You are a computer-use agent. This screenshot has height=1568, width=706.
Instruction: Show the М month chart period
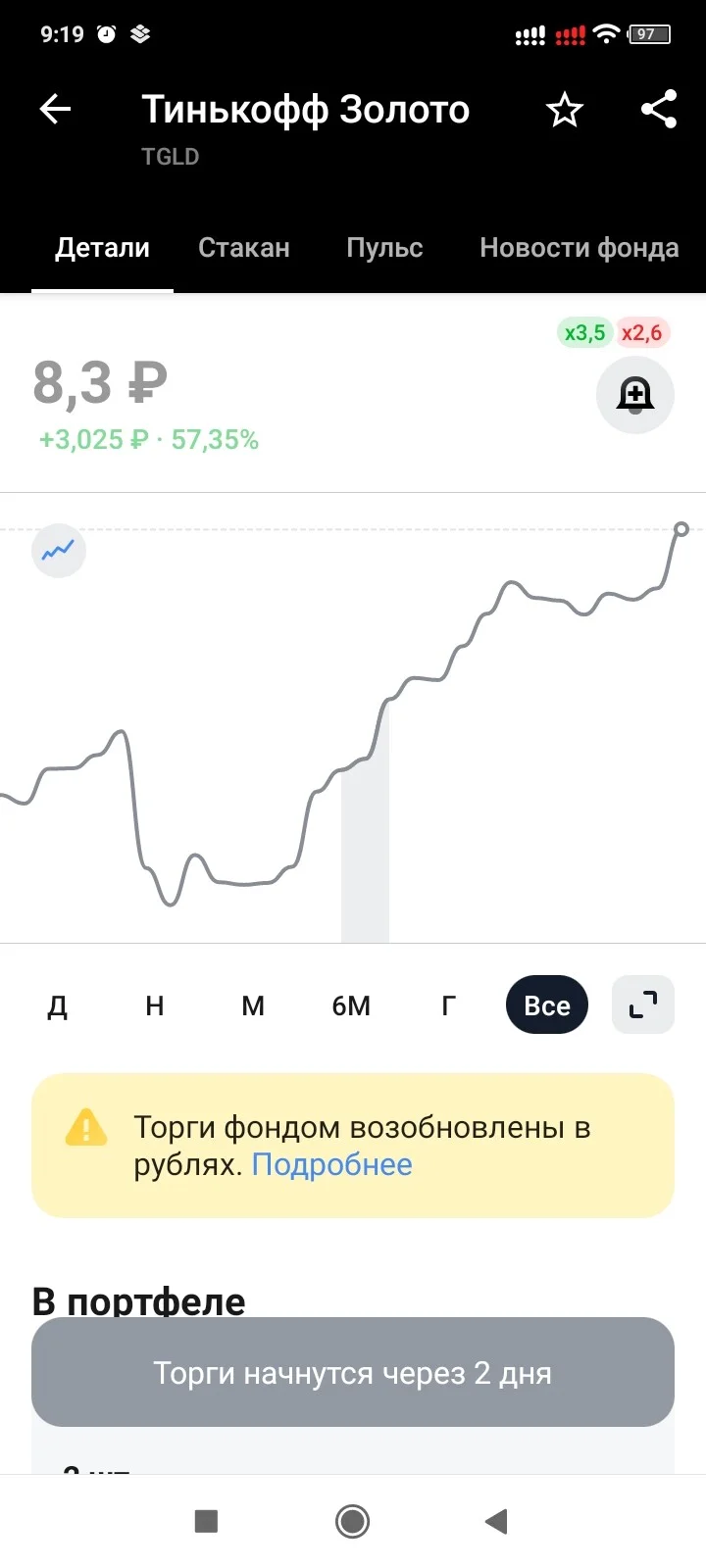[x=253, y=1005]
